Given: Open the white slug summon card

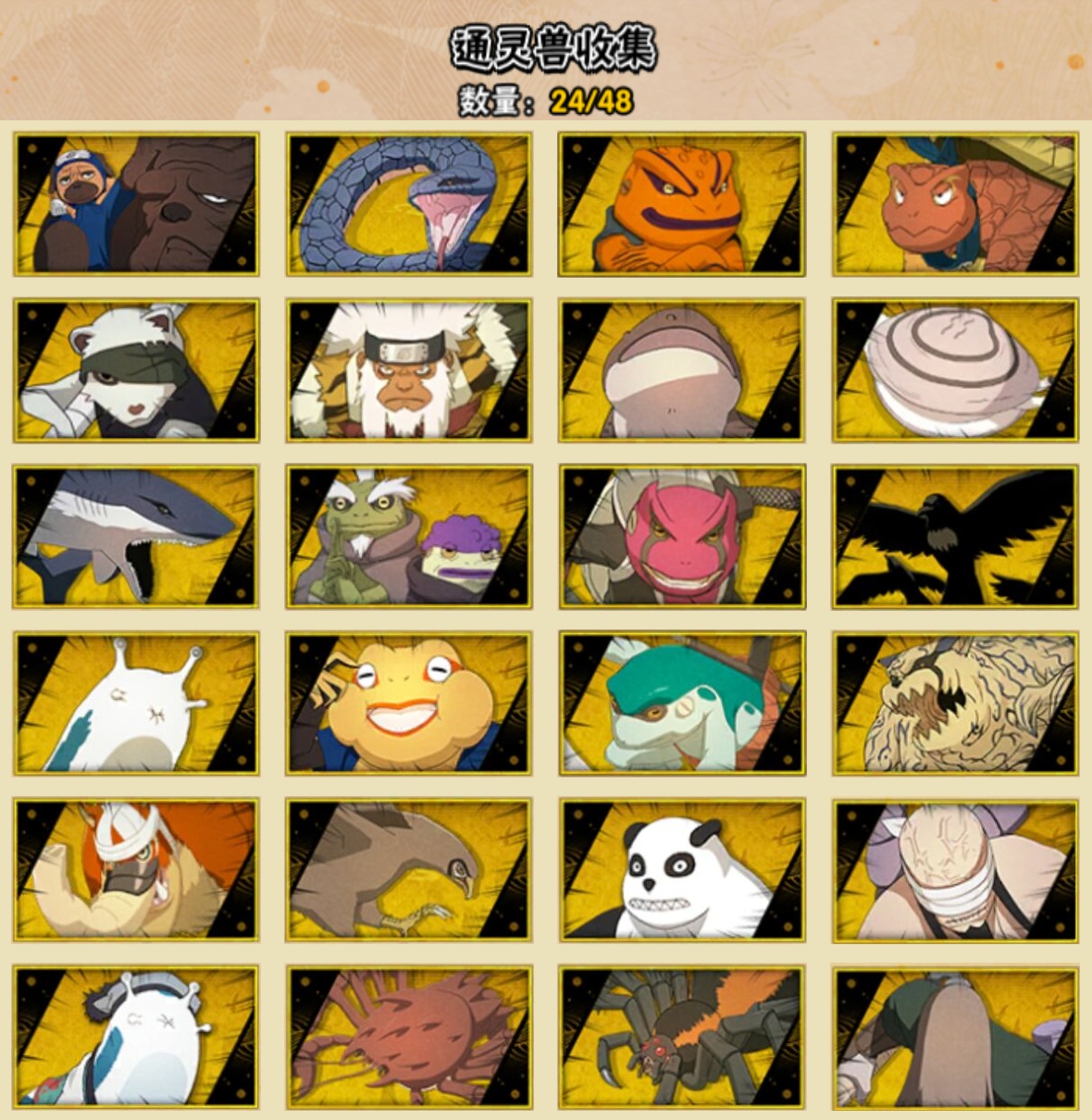Looking at the screenshot, I should pyautogui.click(x=136, y=703).
